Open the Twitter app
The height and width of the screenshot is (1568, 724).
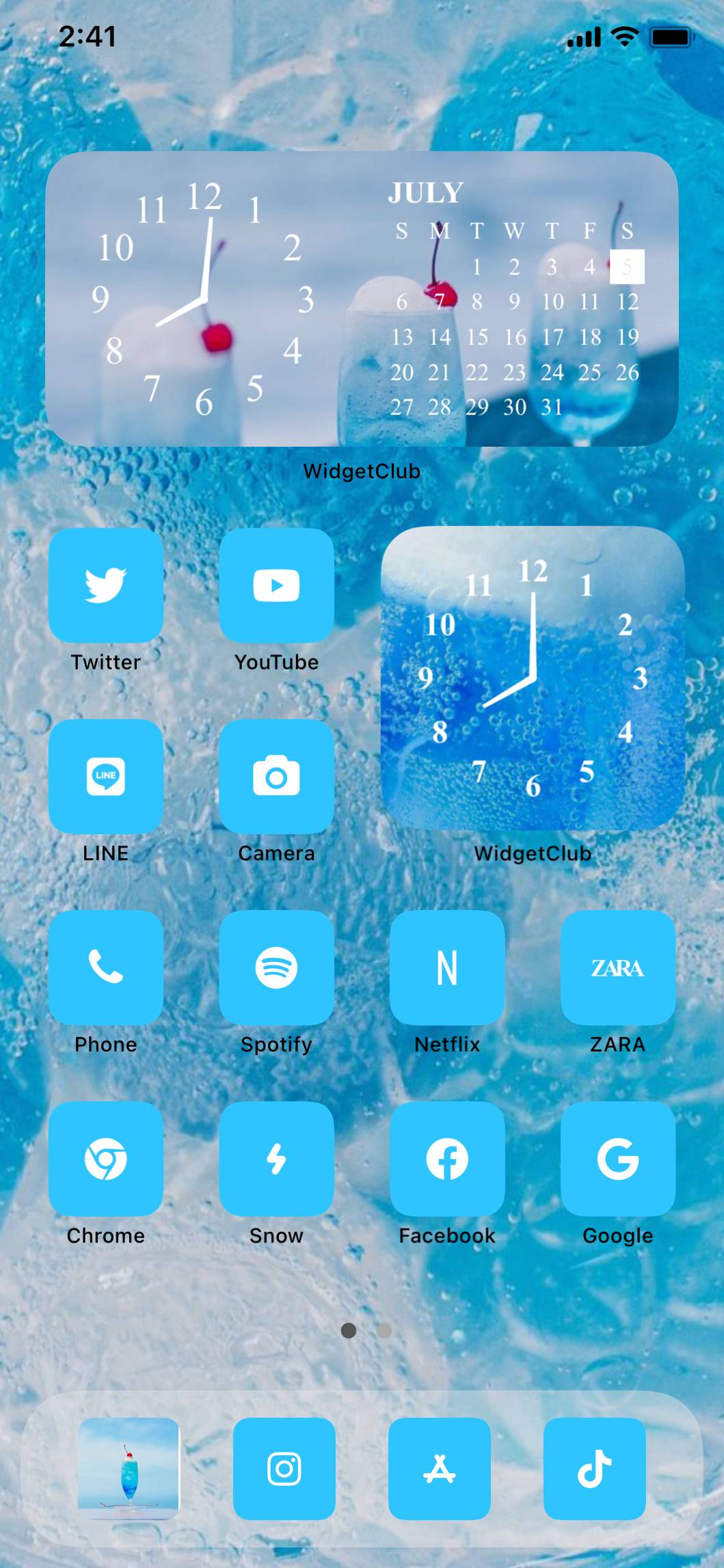point(105,586)
